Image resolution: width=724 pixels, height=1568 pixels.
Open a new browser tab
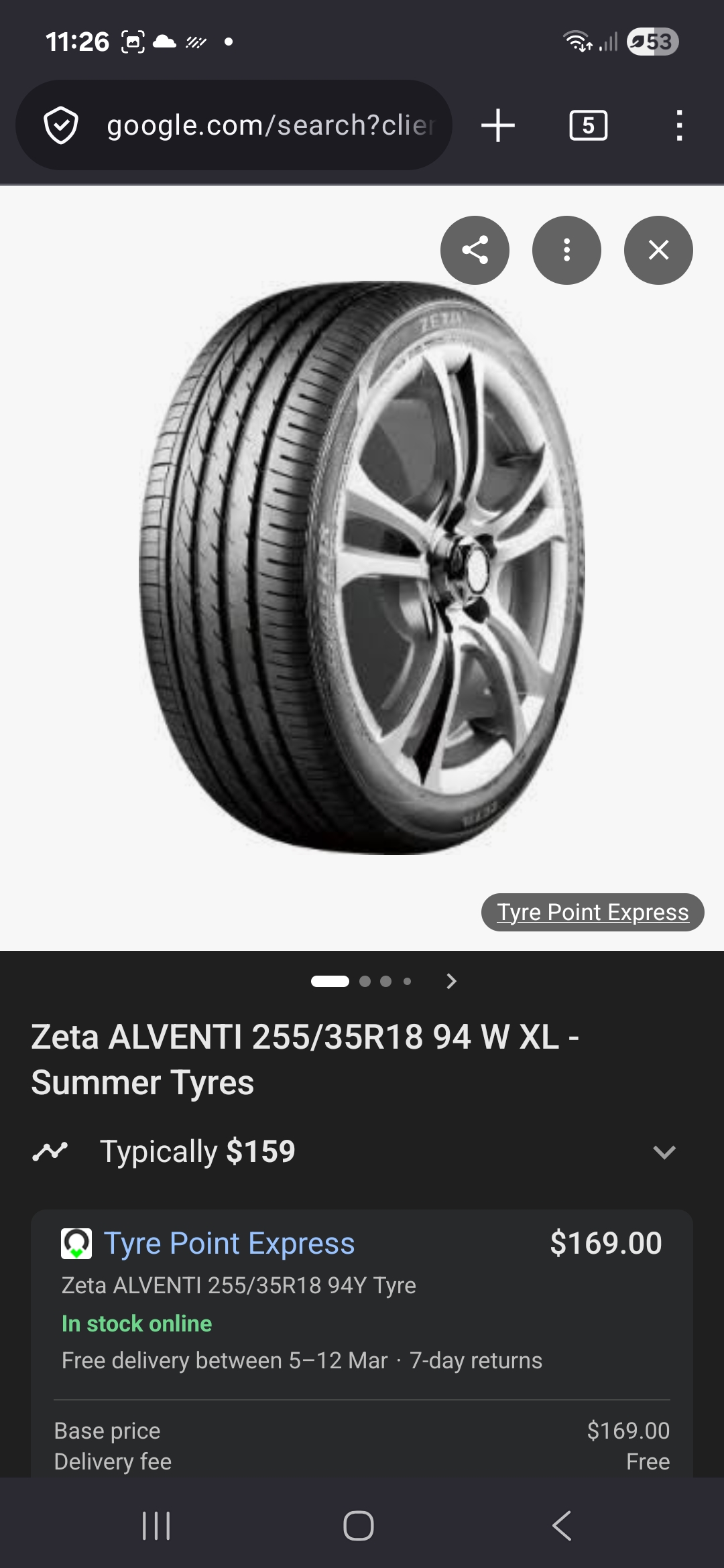coord(497,125)
